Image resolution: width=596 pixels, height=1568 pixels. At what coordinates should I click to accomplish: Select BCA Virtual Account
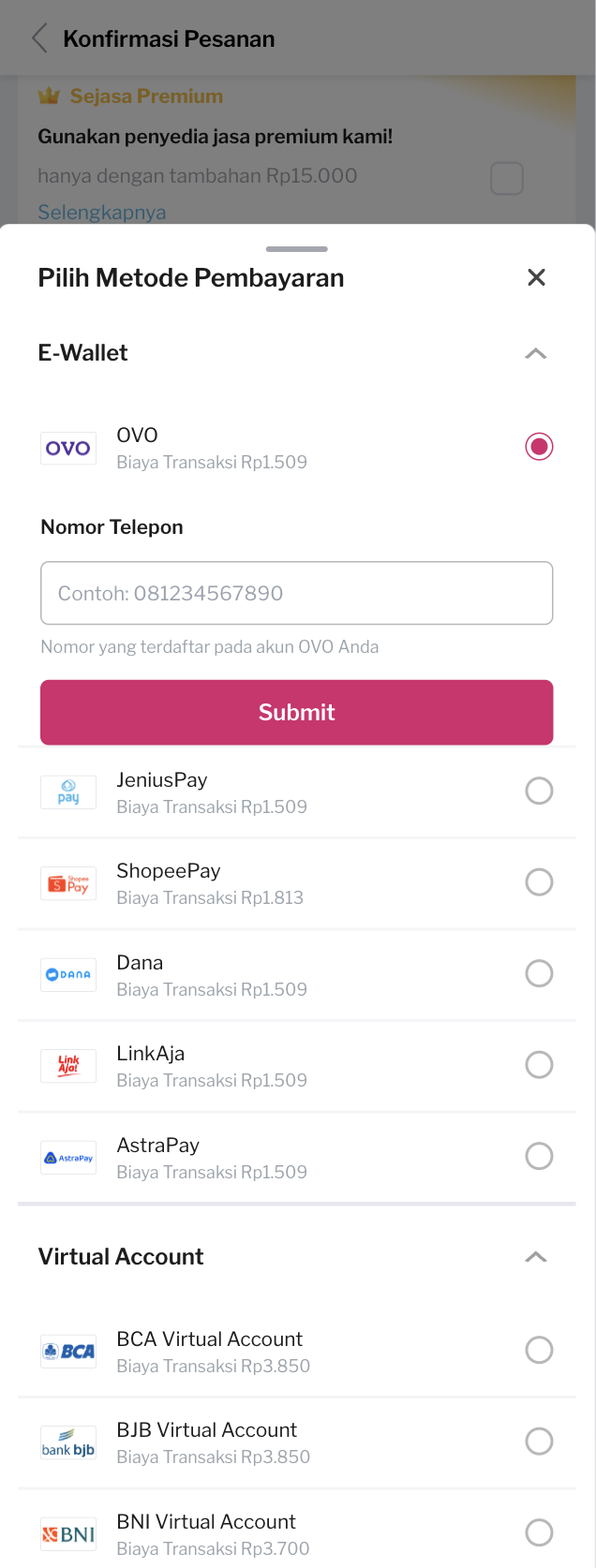pos(539,1351)
